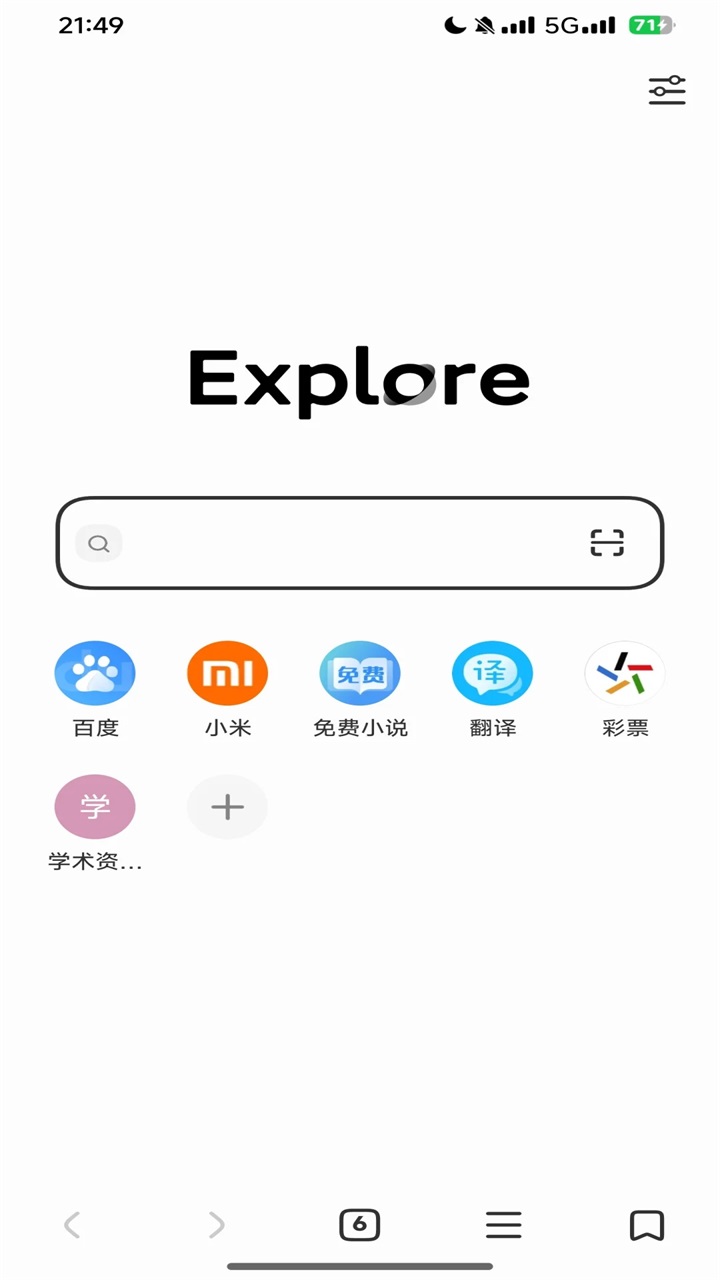This screenshot has height=1280, width=720.
Task: Open the browser settings sliders icon
Action: [x=666, y=89]
